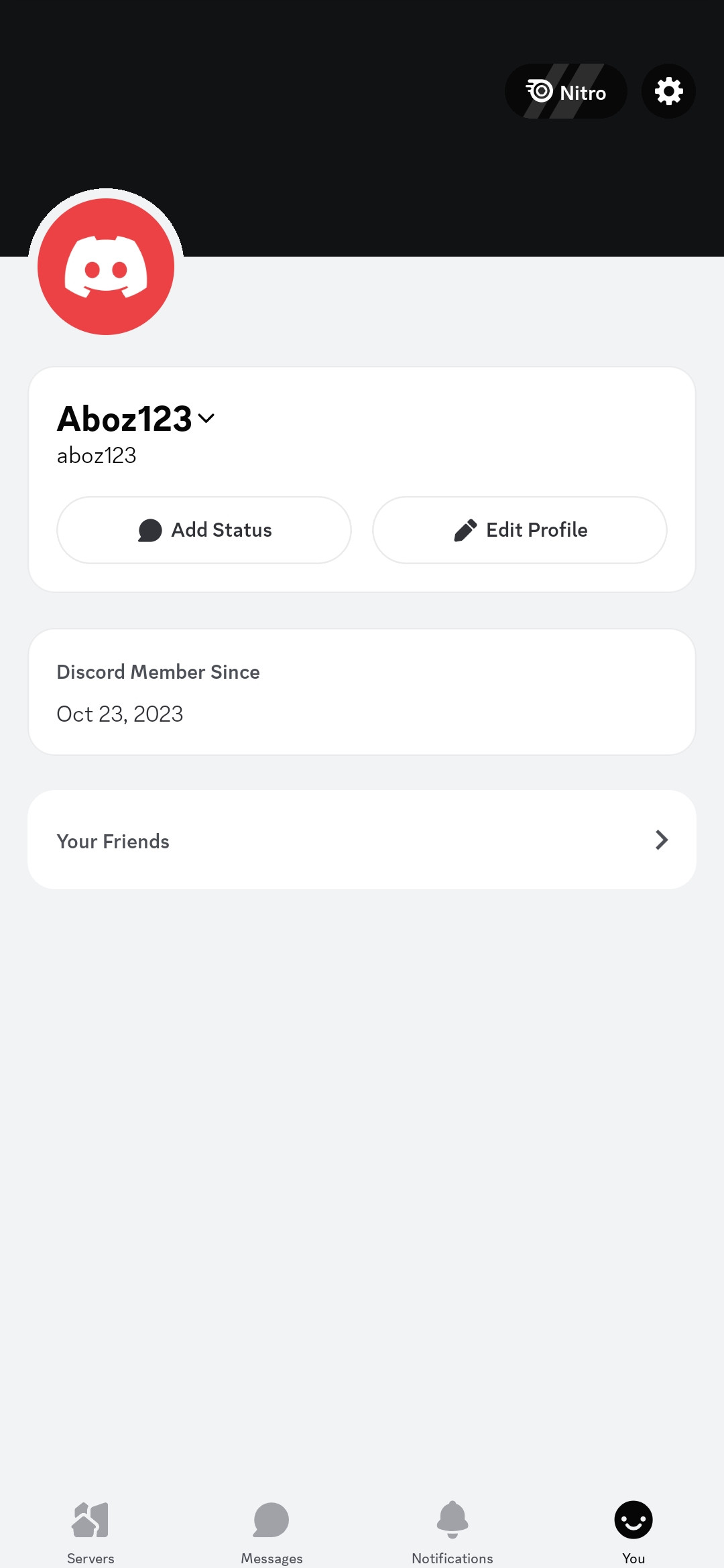This screenshot has width=724, height=1568.
Task: Open Edit Profile
Action: pos(520,530)
